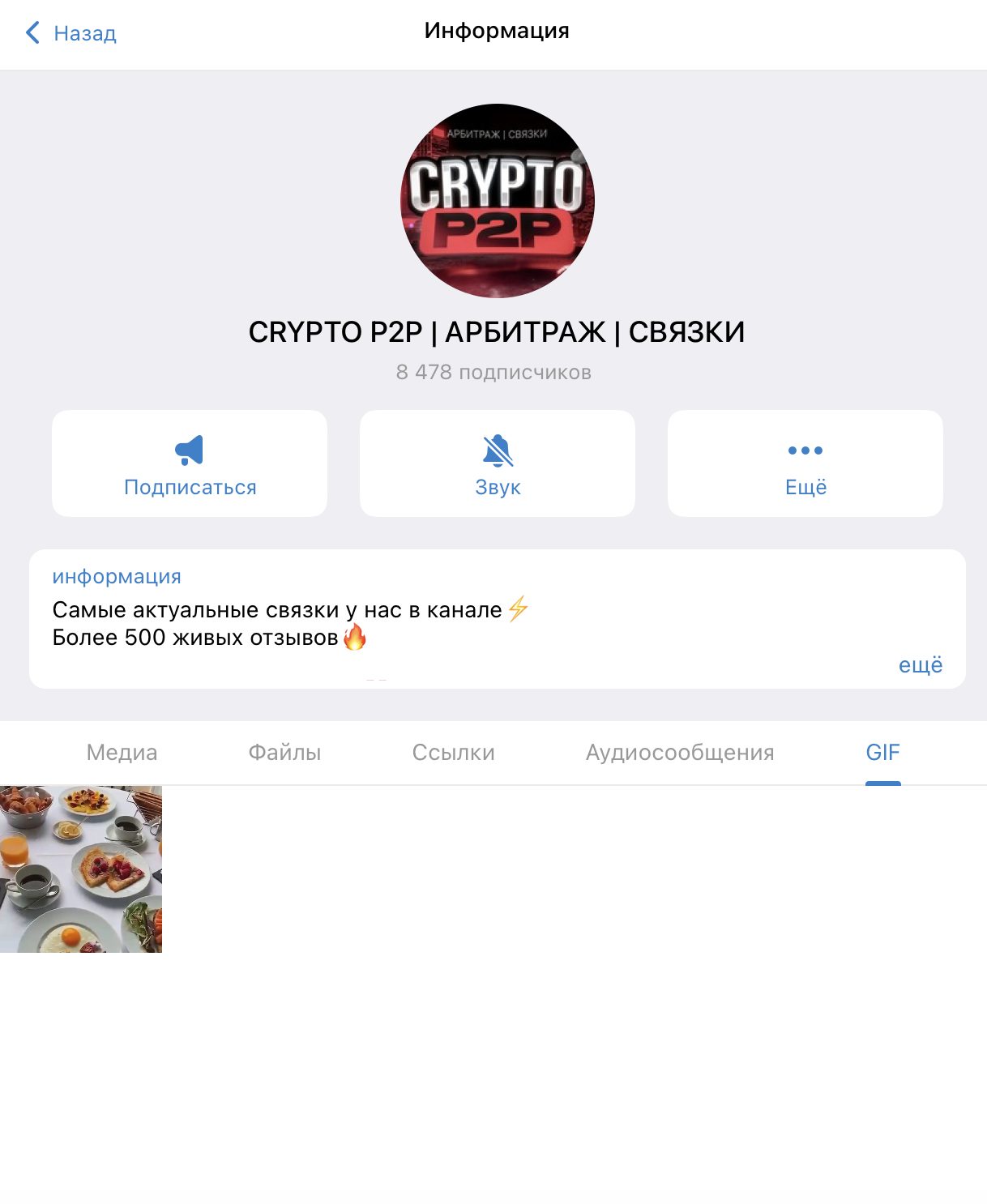The image size is (987, 1204).
Task: Subscribe via the Подписаться button
Action: [x=190, y=463]
